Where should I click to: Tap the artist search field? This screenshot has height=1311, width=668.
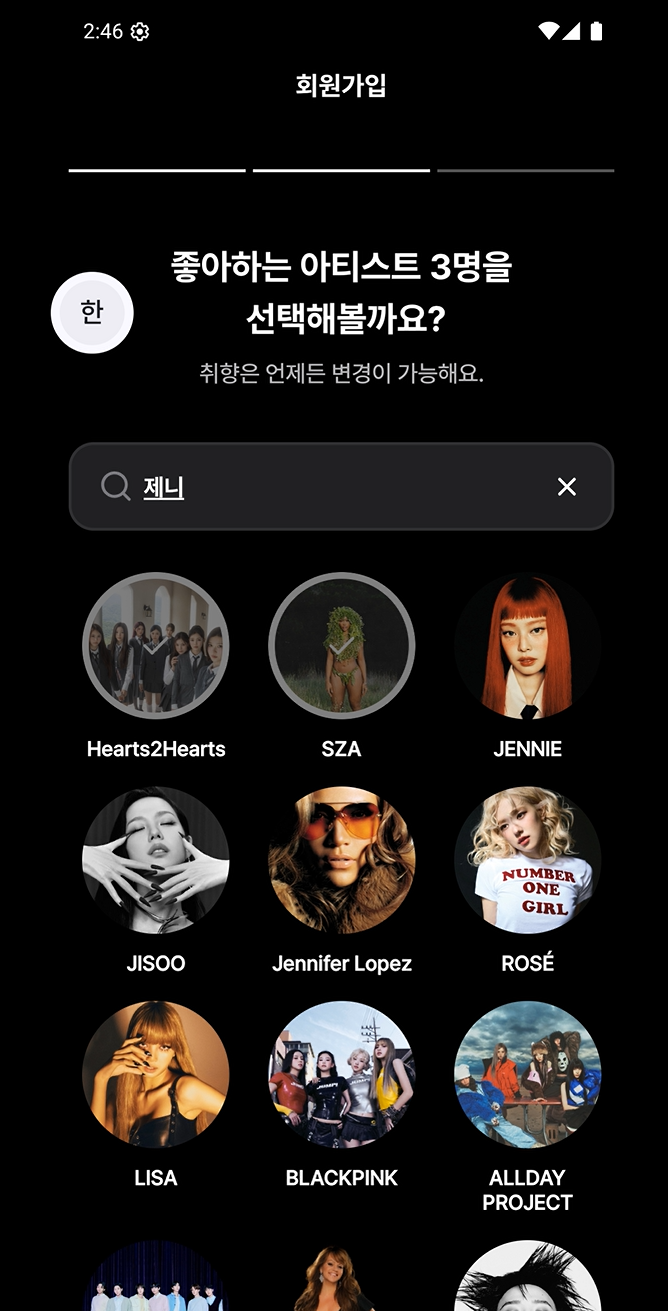point(340,487)
